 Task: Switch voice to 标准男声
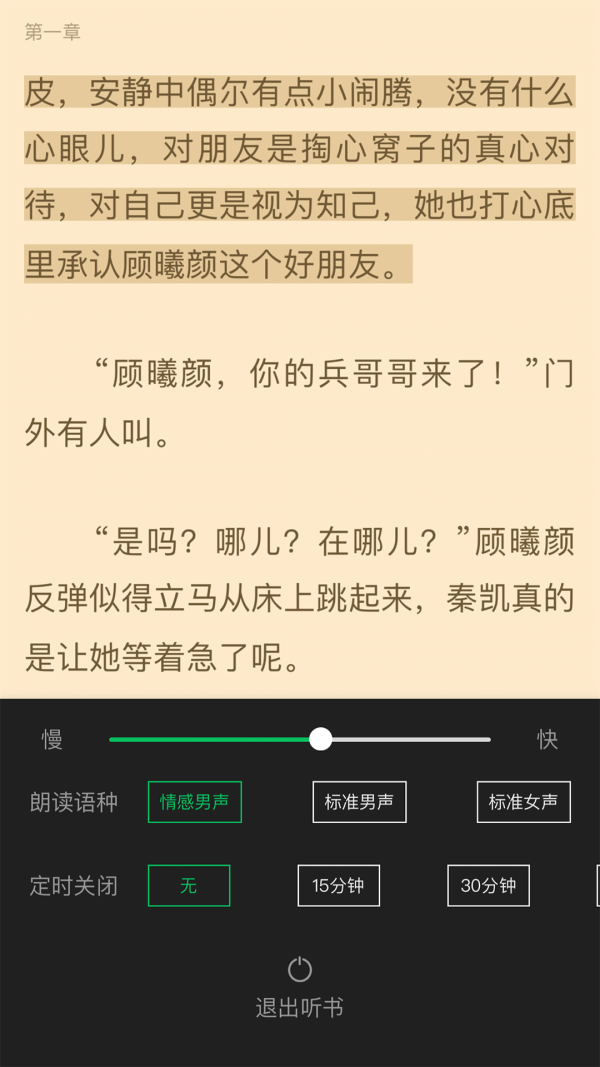[359, 802]
